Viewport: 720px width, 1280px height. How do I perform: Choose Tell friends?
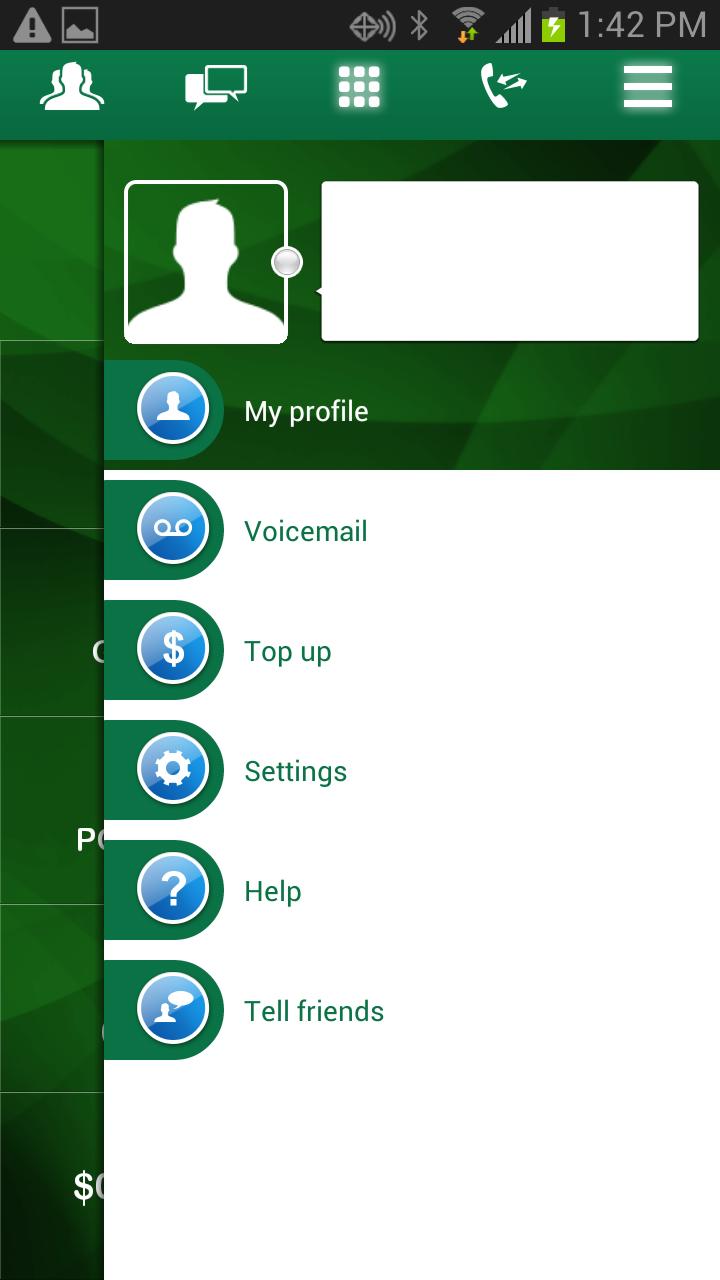pos(314,1011)
